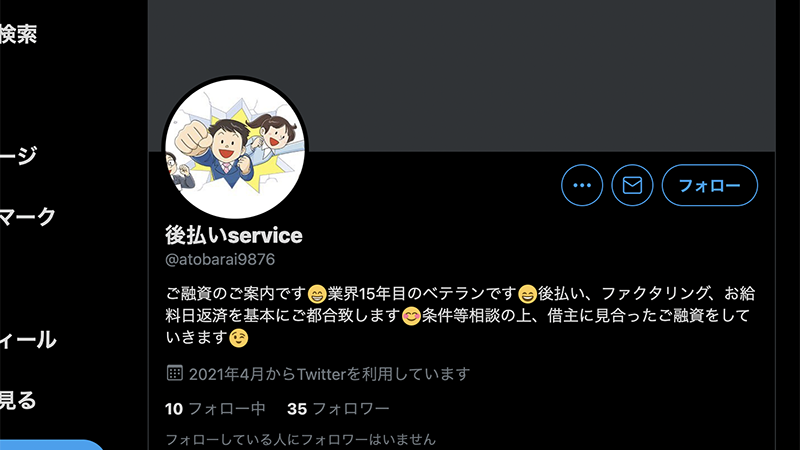800x450 pixels.
Task: Go to 検索 in the side menu
Action: tap(19, 35)
